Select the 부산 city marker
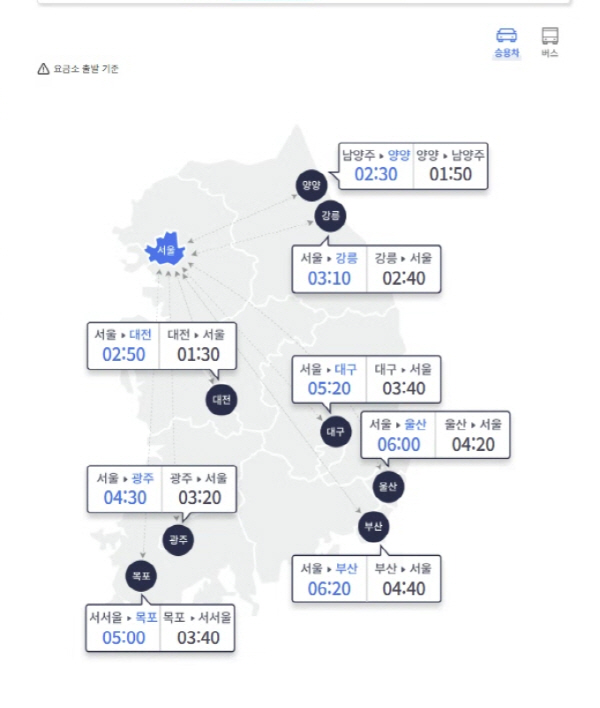This screenshot has height=708, width=600. pyautogui.click(x=374, y=526)
